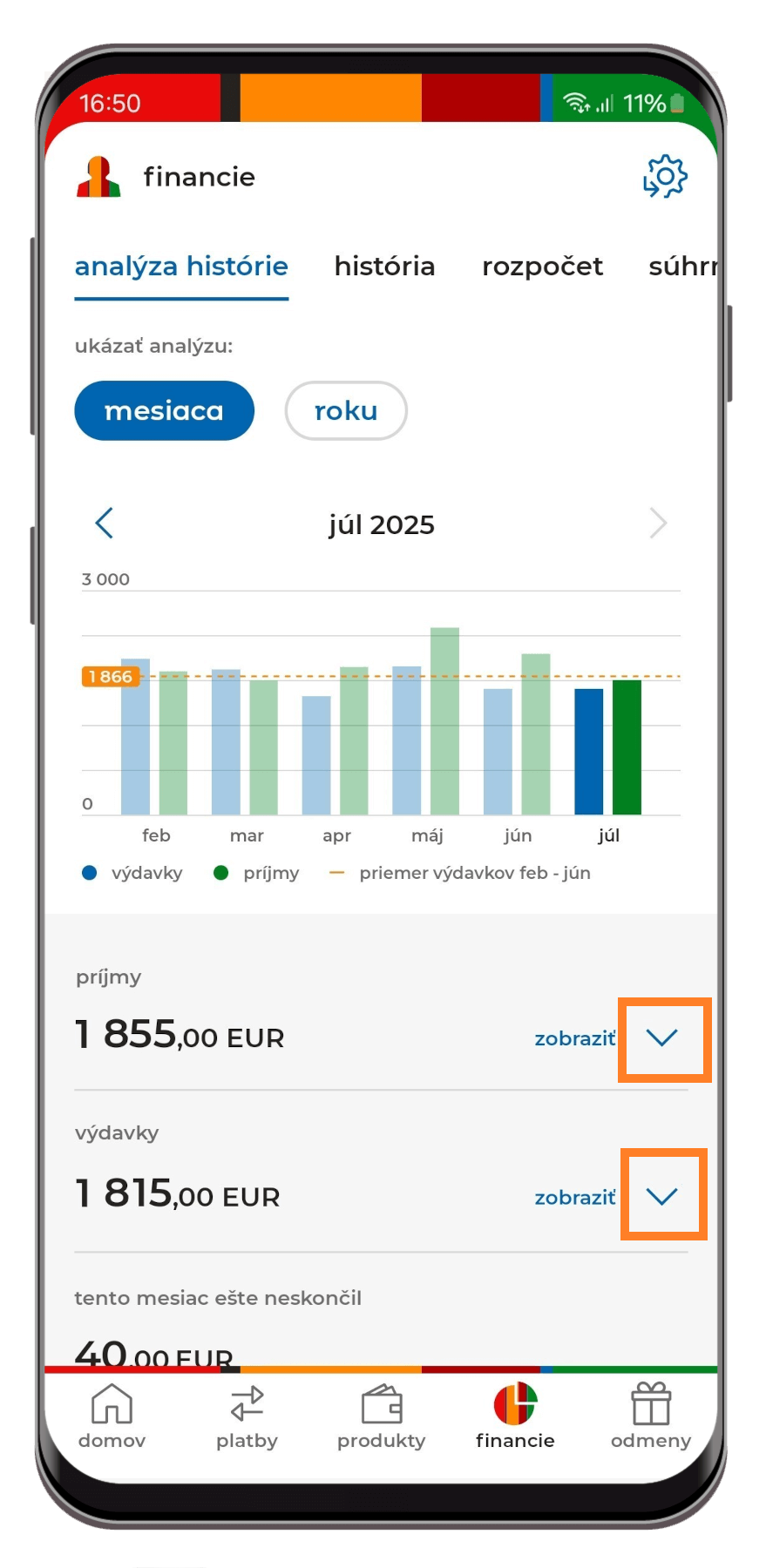The width and height of the screenshot is (766, 1568).
Task: Go to the previous month arrow
Action: click(x=105, y=524)
